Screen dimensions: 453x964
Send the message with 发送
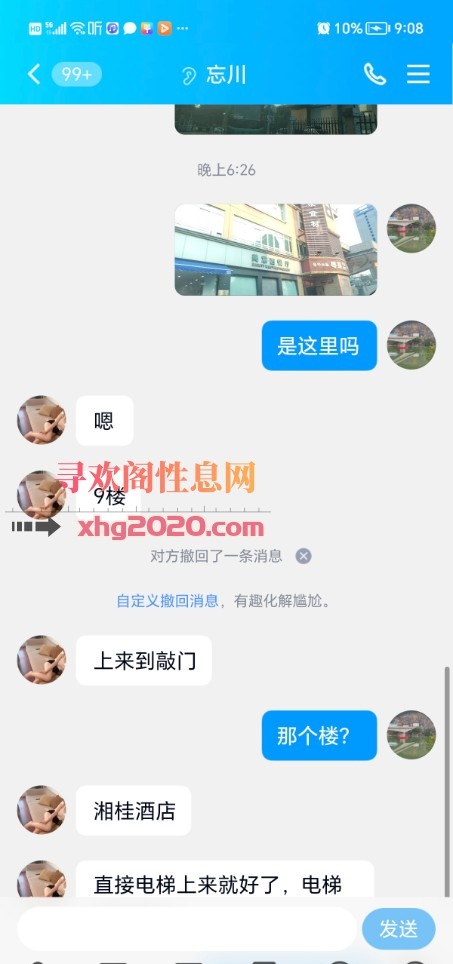click(x=398, y=929)
